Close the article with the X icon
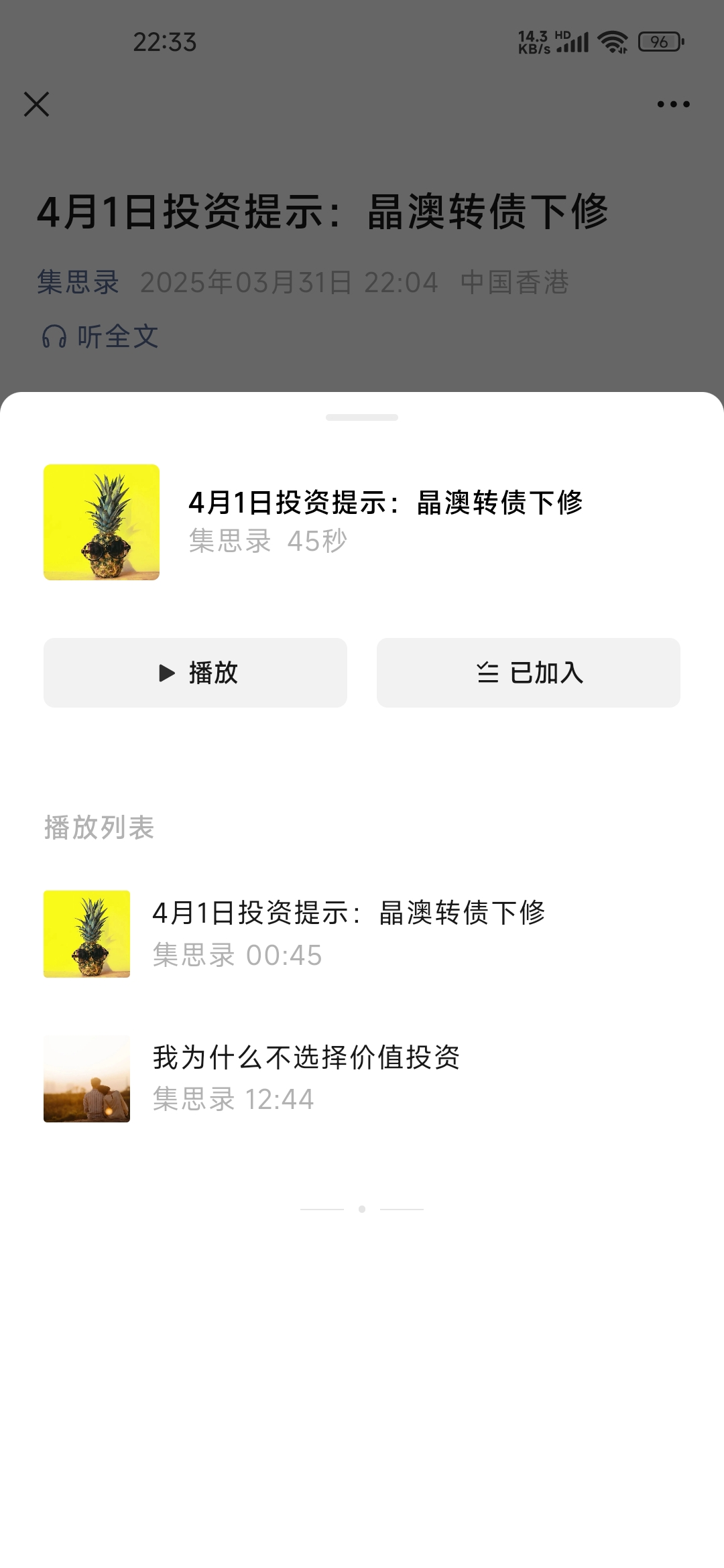 (36, 105)
